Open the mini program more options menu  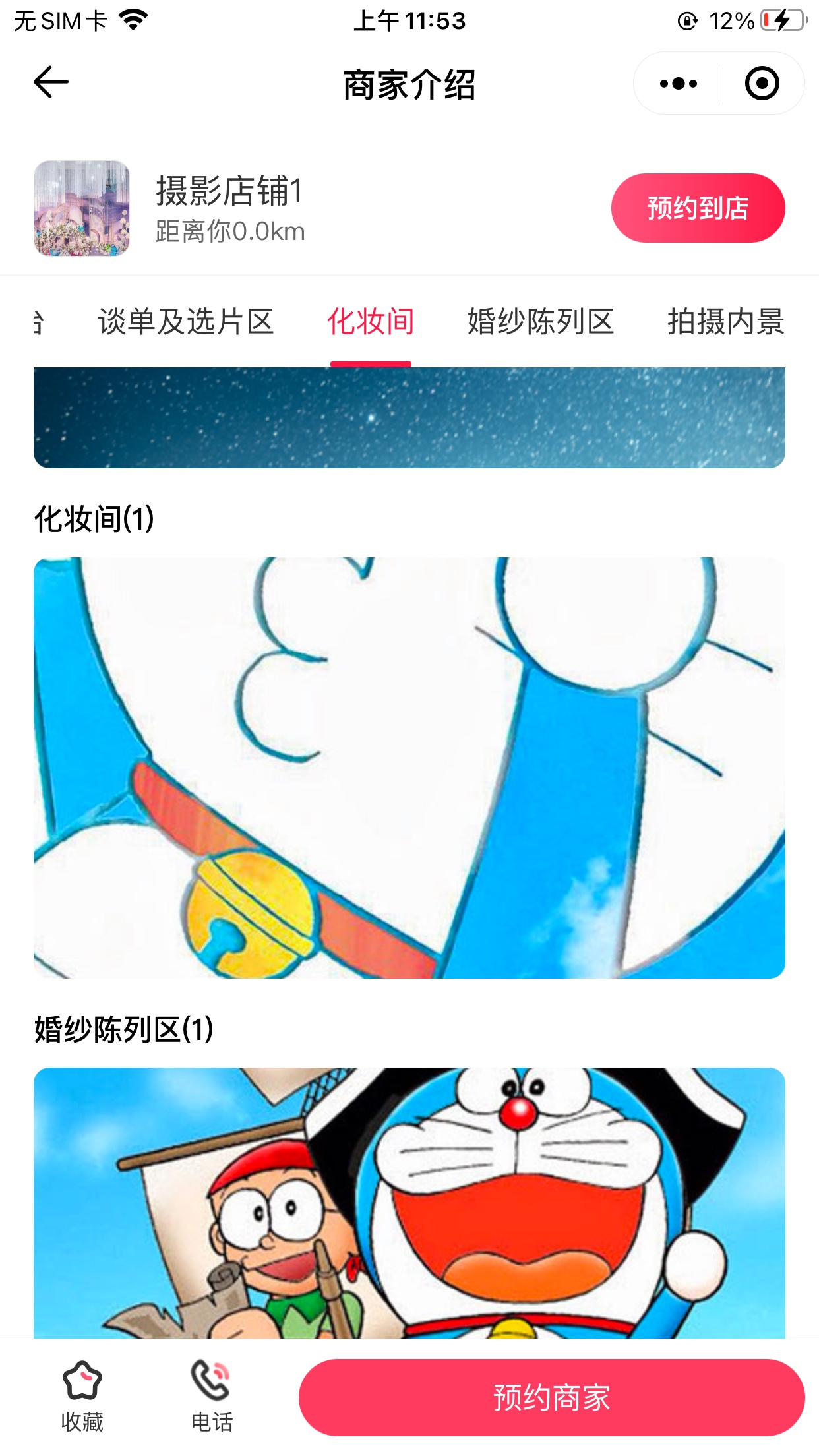pos(678,84)
